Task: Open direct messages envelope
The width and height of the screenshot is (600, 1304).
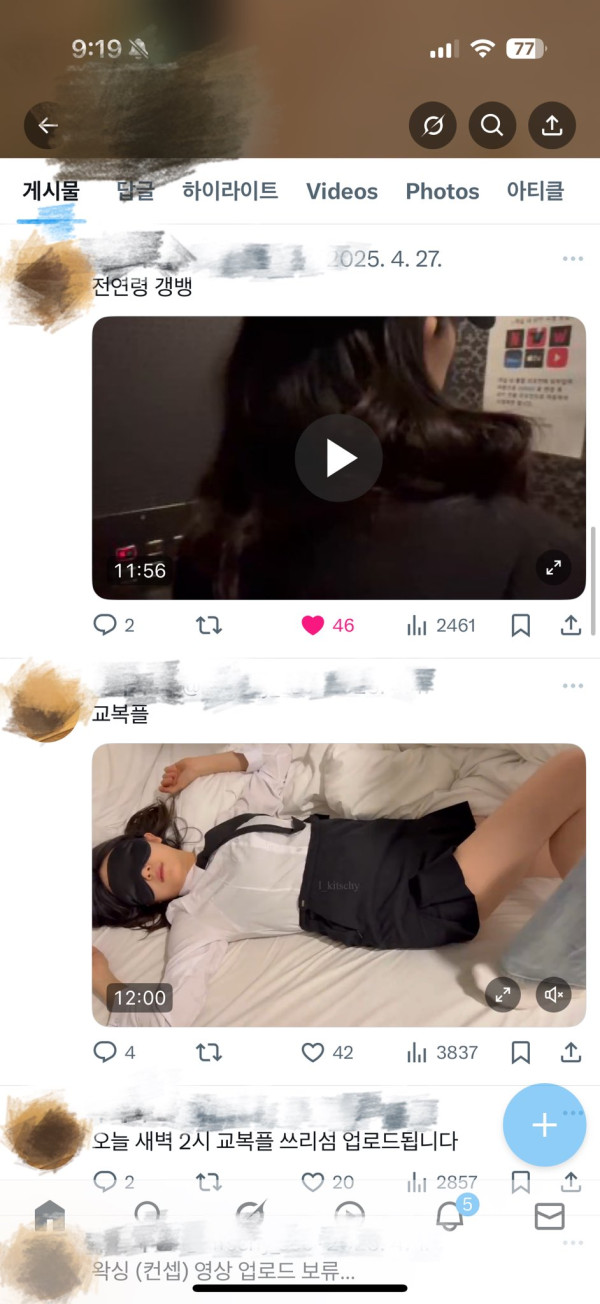Action: pos(549,1217)
